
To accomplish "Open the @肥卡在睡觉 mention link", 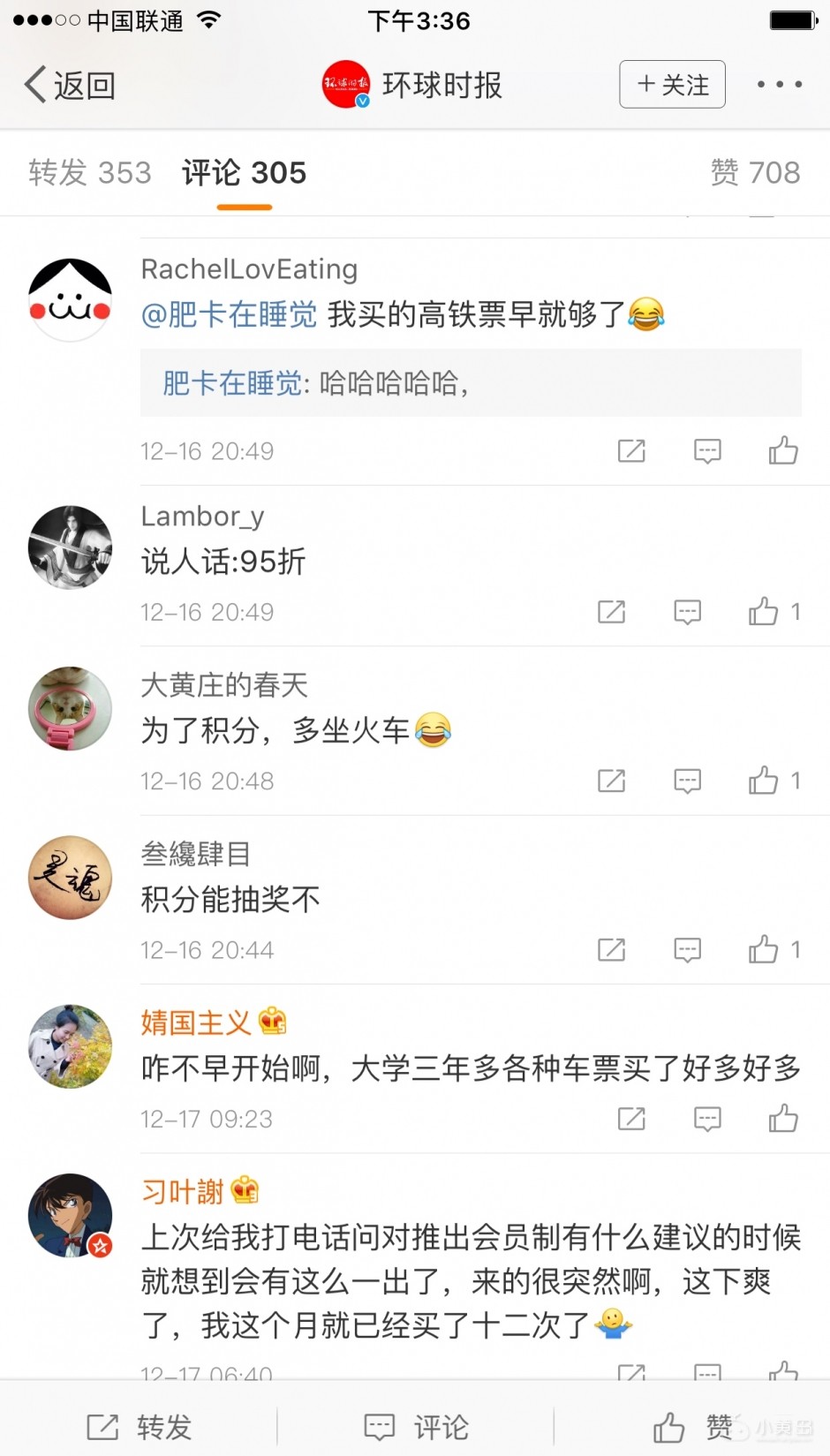I will [x=230, y=314].
